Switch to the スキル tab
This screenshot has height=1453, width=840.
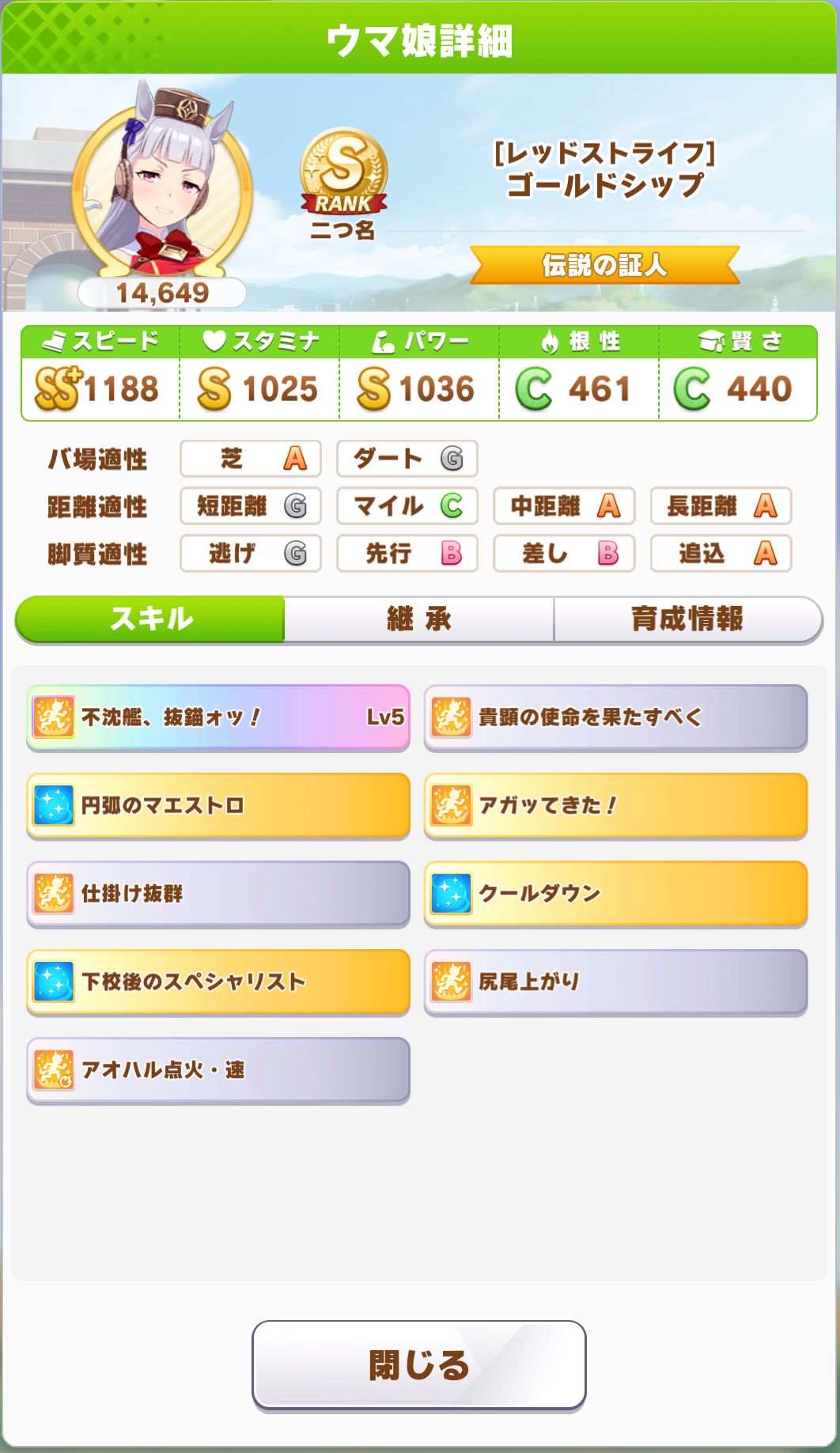click(x=150, y=619)
